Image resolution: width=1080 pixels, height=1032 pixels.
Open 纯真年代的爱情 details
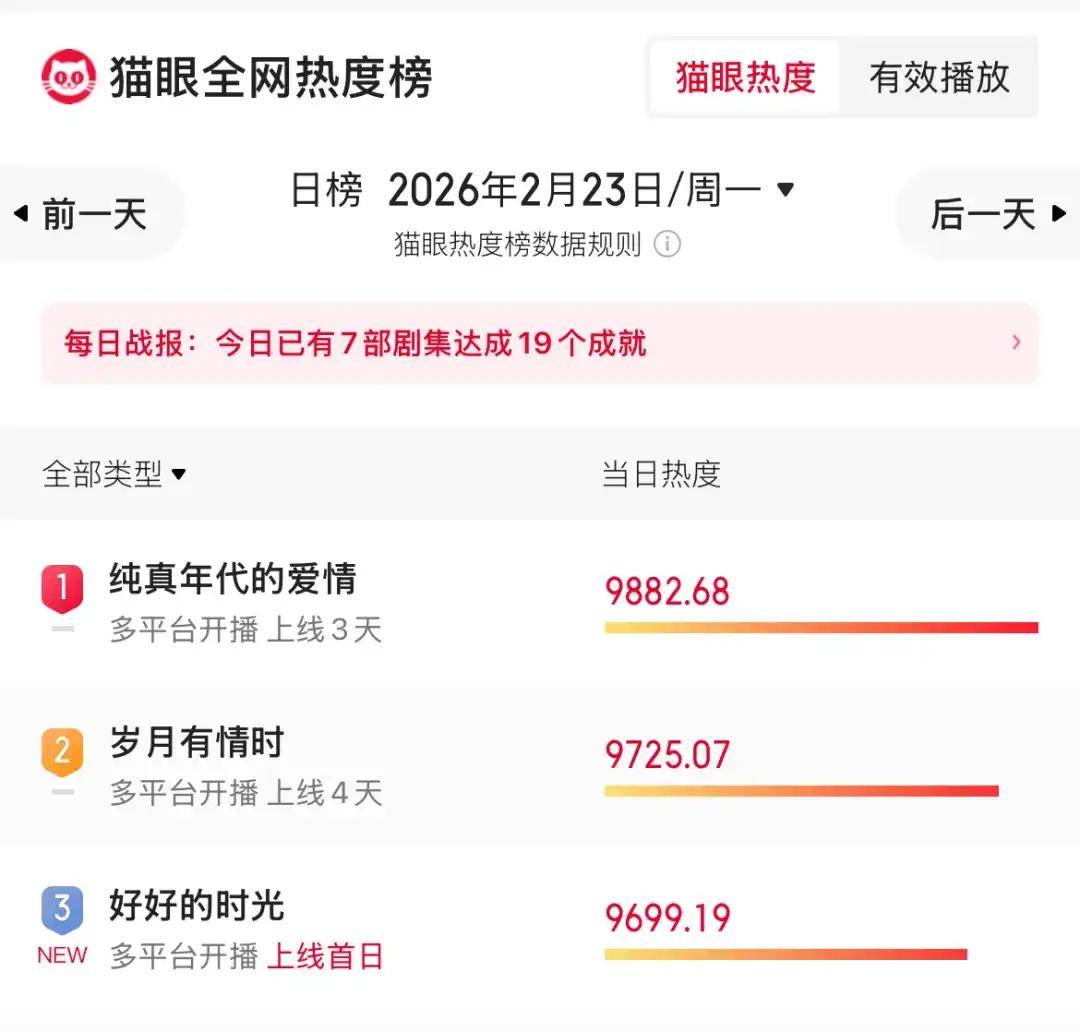(232, 580)
